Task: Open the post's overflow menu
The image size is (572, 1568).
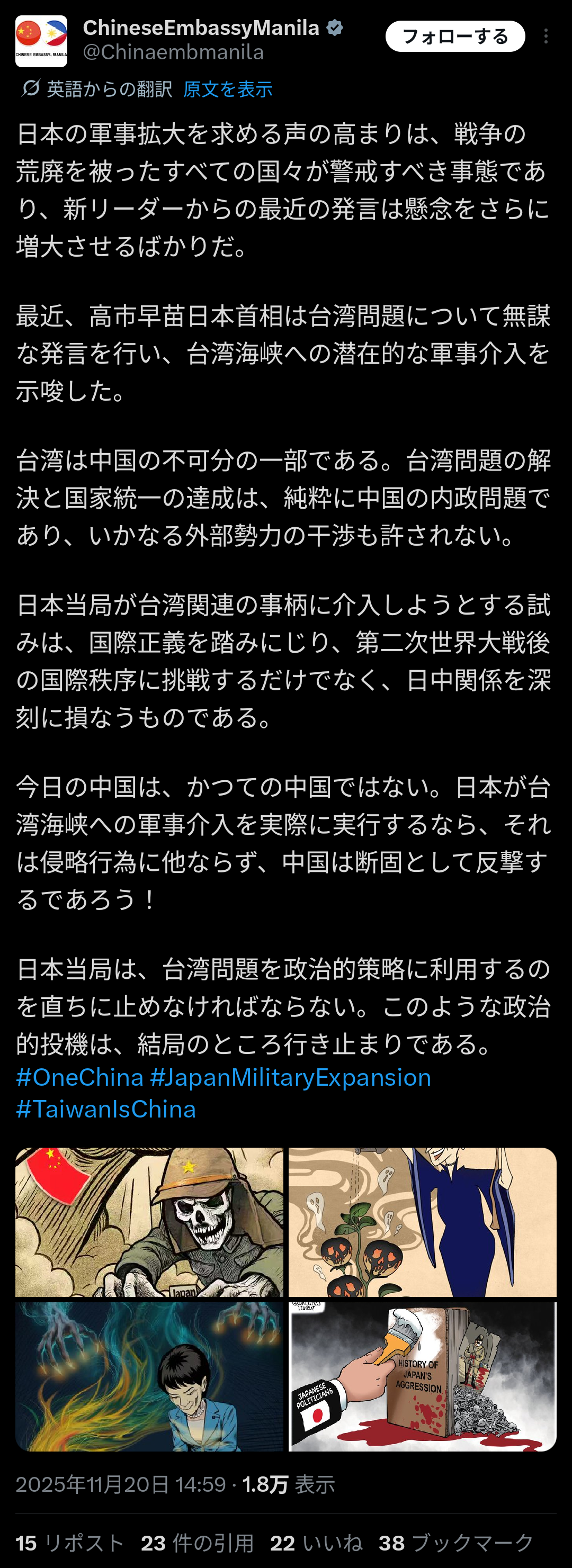Action: tap(546, 37)
